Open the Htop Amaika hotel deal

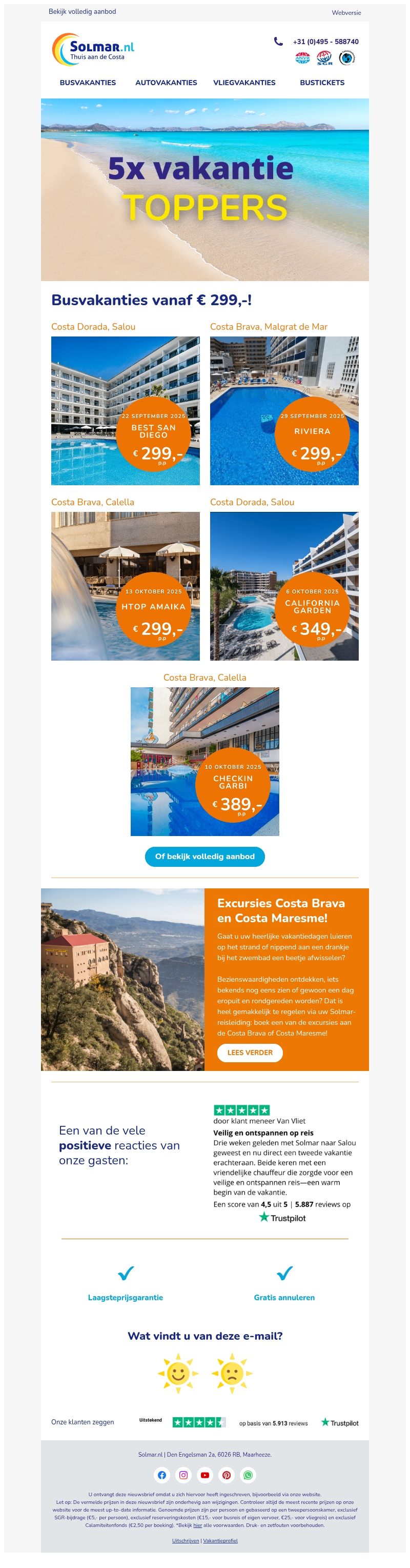(126, 586)
